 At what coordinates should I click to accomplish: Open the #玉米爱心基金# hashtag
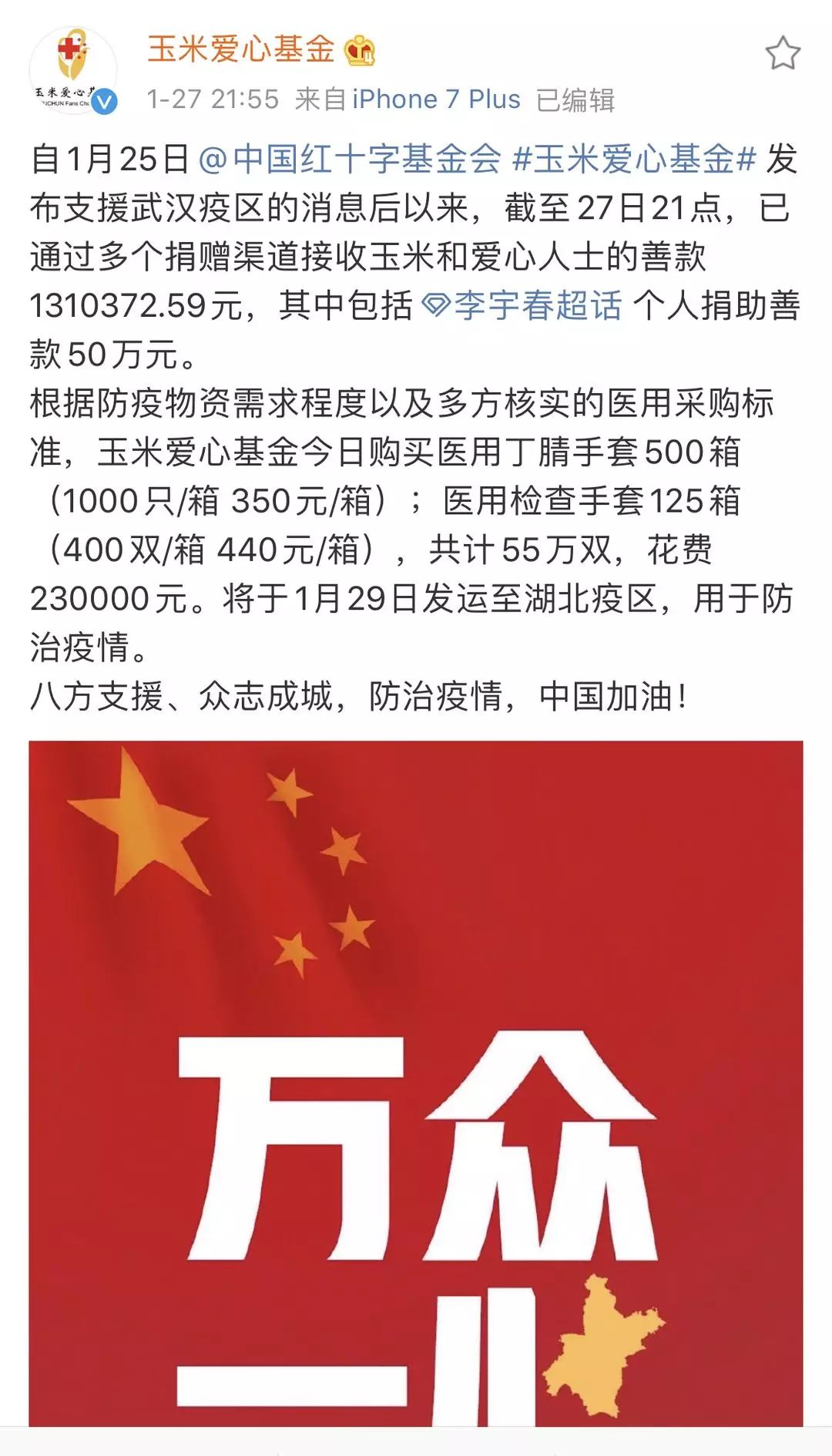(635, 160)
